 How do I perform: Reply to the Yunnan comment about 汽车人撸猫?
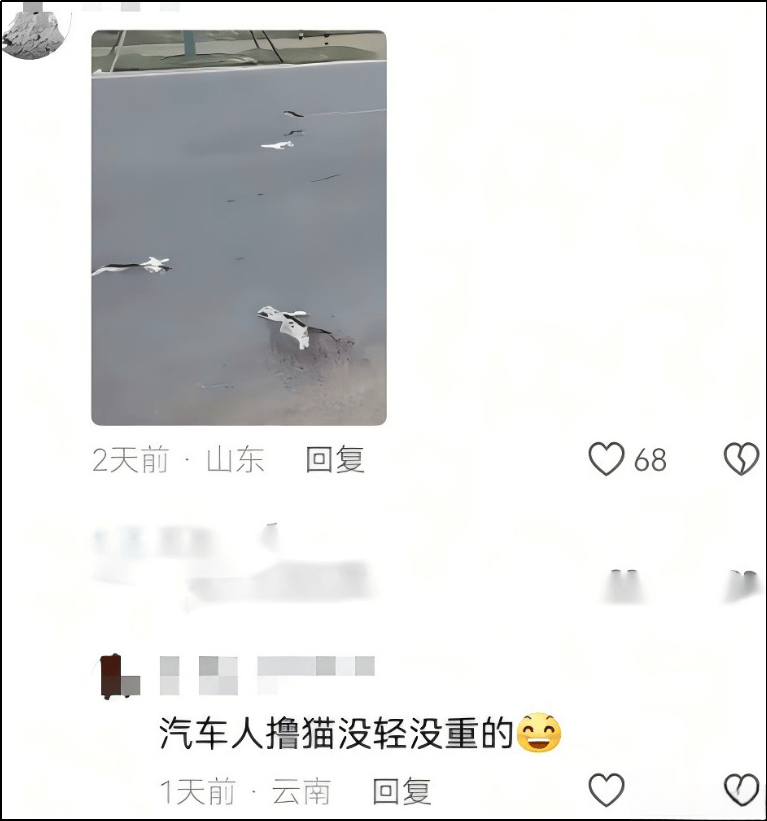pyautogui.click(x=401, y=792)
